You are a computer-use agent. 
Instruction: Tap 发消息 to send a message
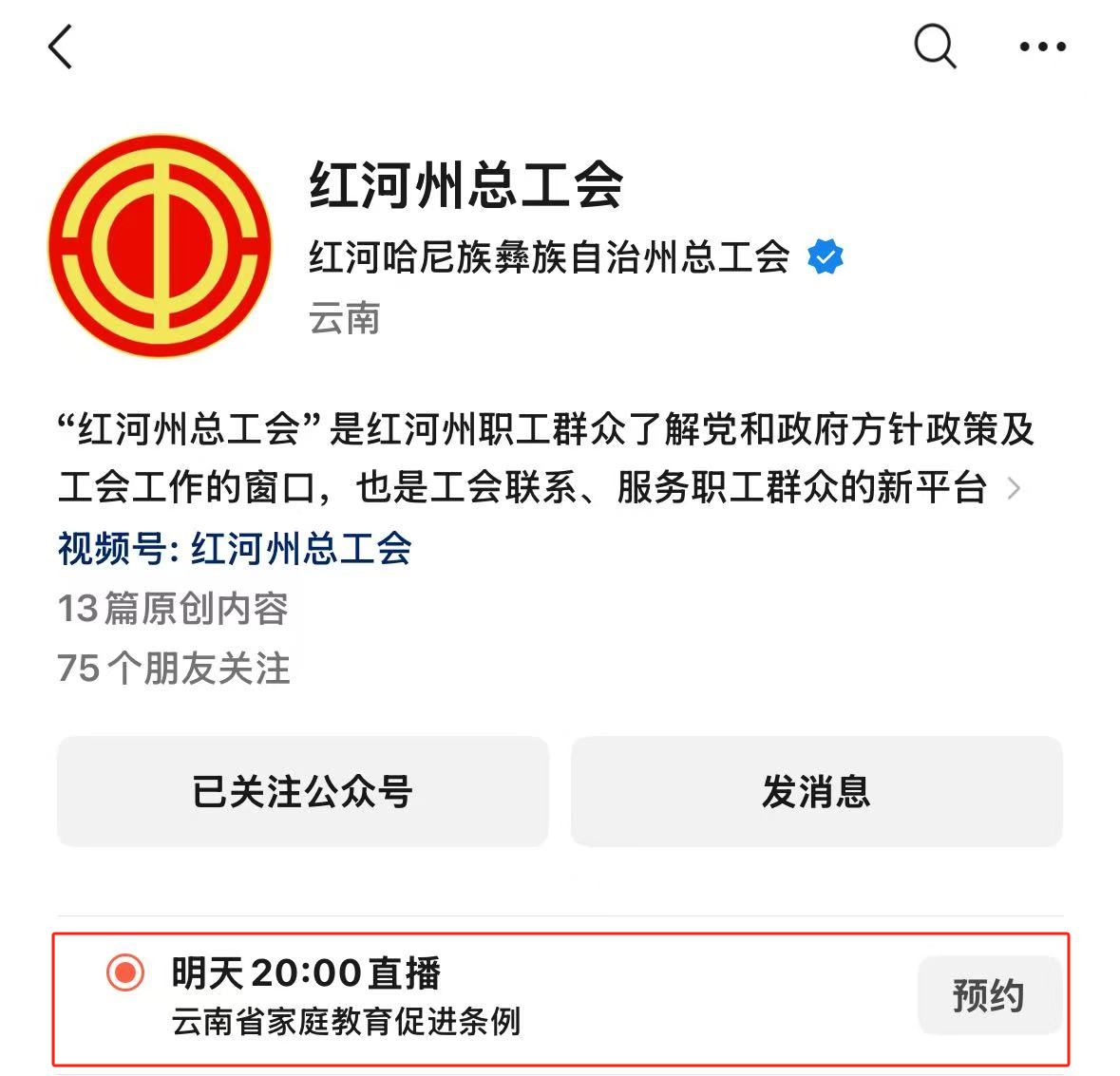pyautogui.click(x=816, y=791)
